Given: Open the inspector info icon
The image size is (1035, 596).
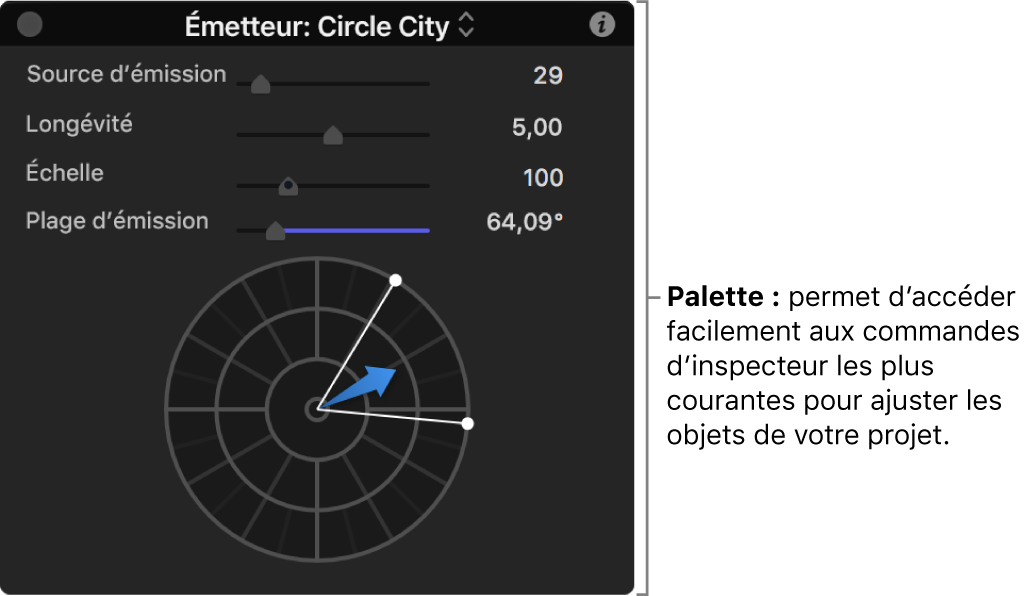Looking at the screenshot, I should 602,25.
